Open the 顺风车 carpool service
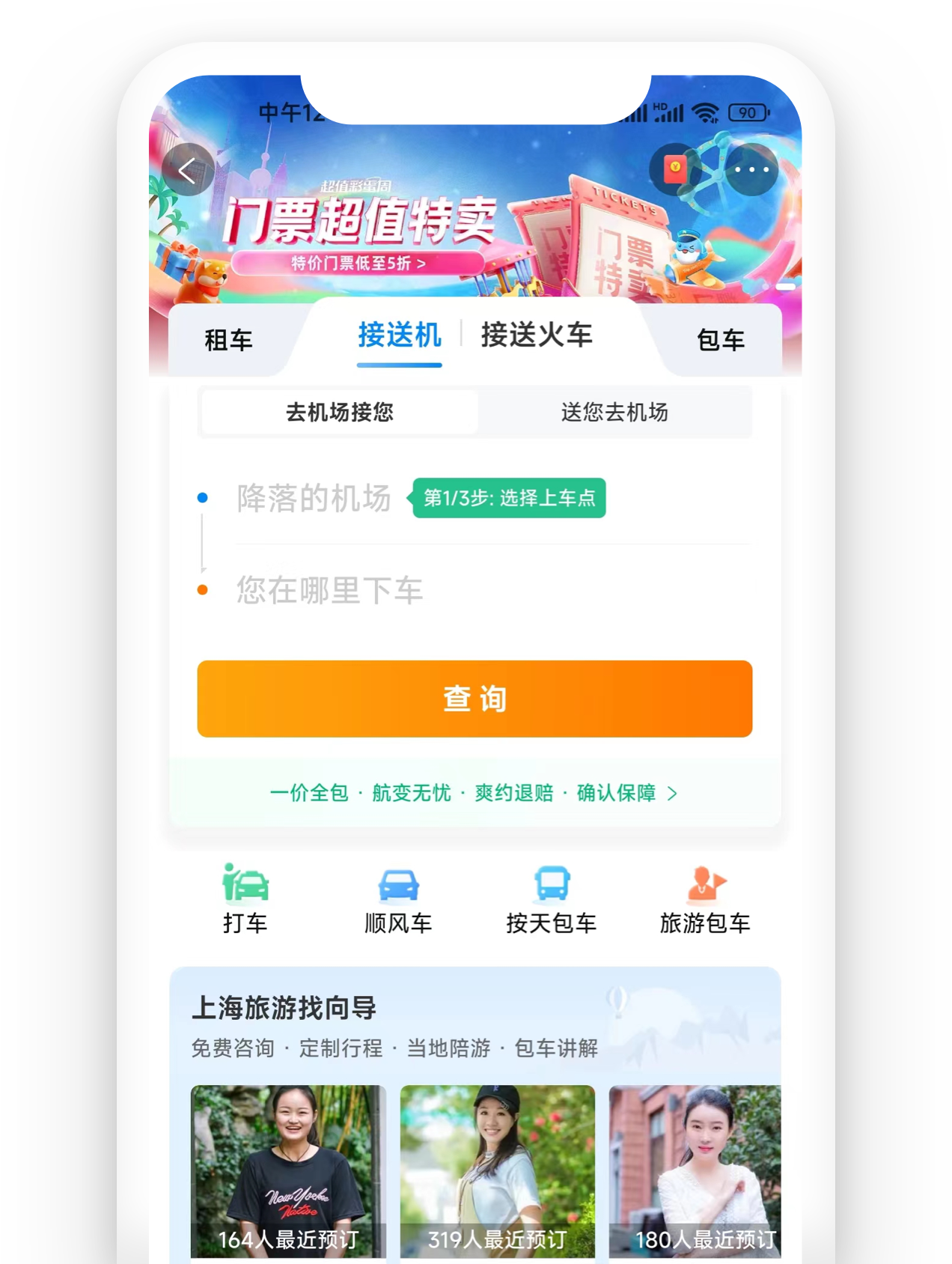The height and width of the screenshot is (1264, 952). click(x=398, y=899)
